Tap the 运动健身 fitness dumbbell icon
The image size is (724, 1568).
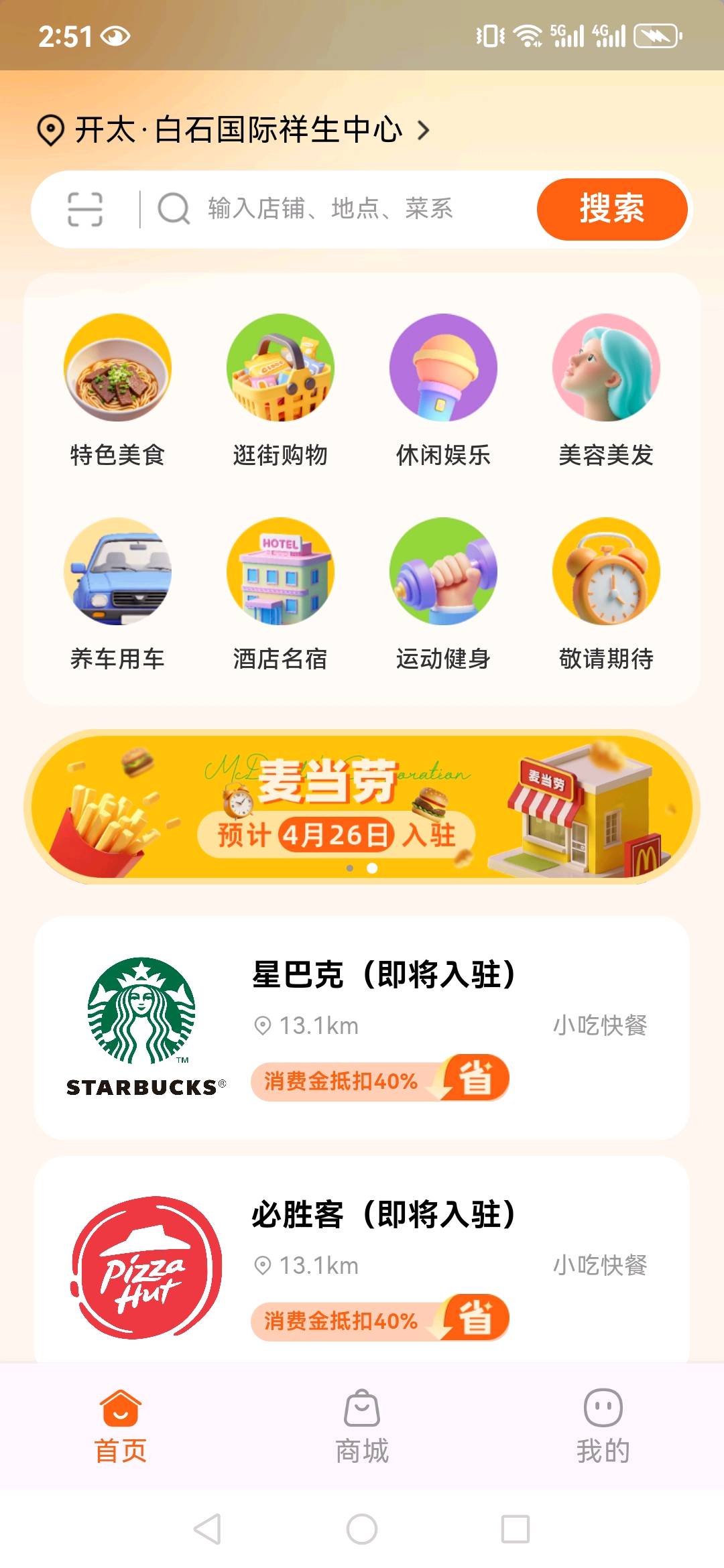[x=444, y=576]
